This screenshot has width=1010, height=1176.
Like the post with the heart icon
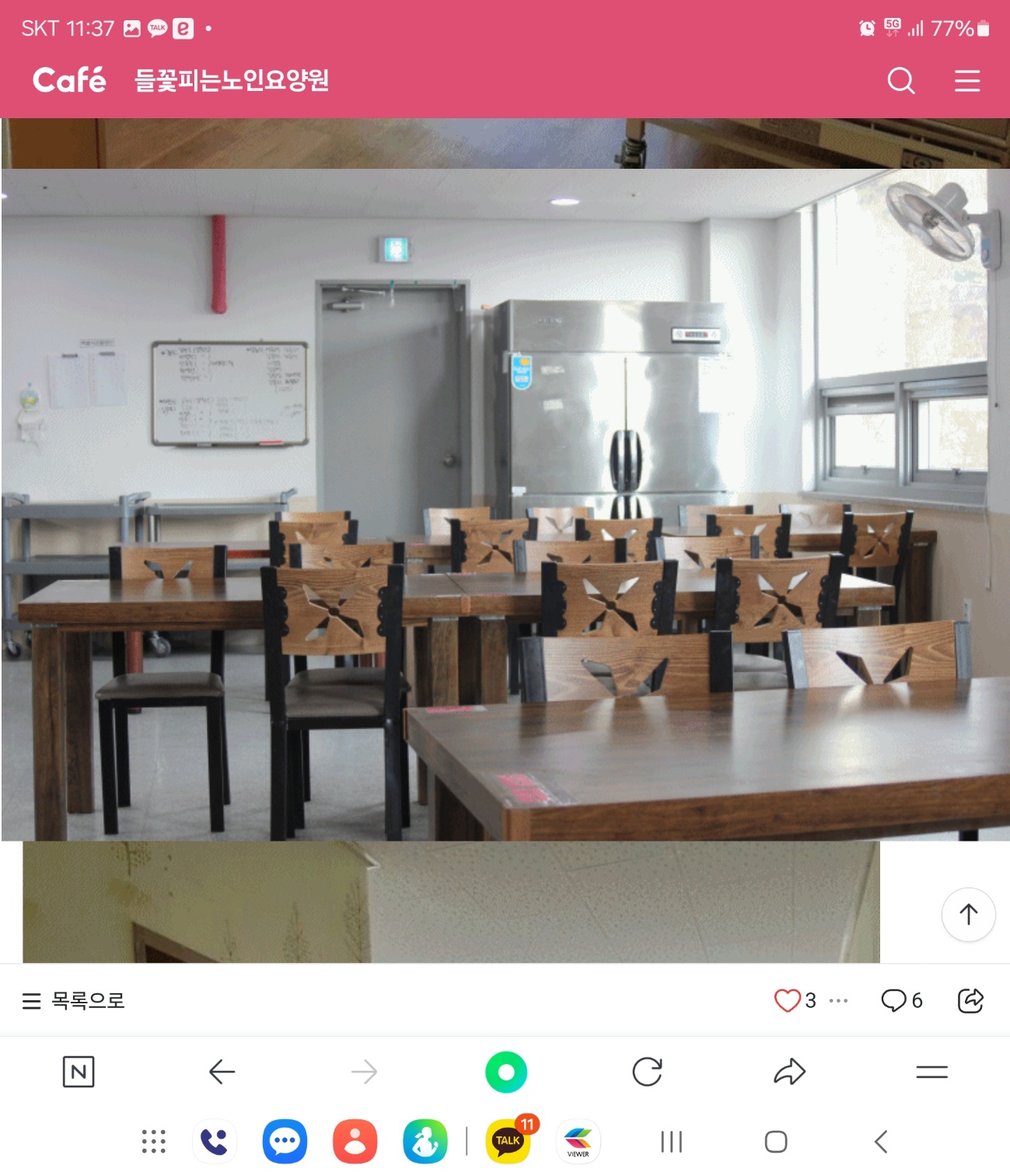(788, 1001)
